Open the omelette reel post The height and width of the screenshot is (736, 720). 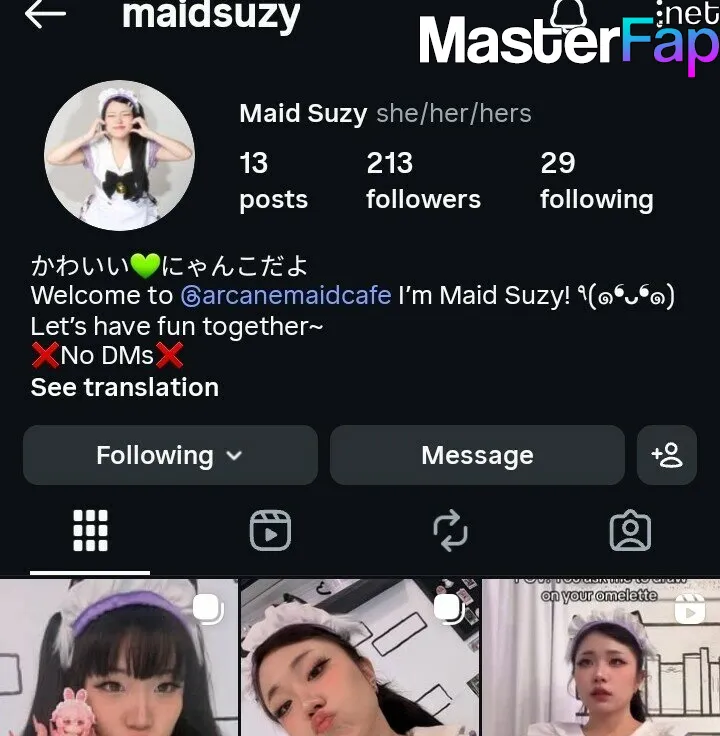click(600, 660)
